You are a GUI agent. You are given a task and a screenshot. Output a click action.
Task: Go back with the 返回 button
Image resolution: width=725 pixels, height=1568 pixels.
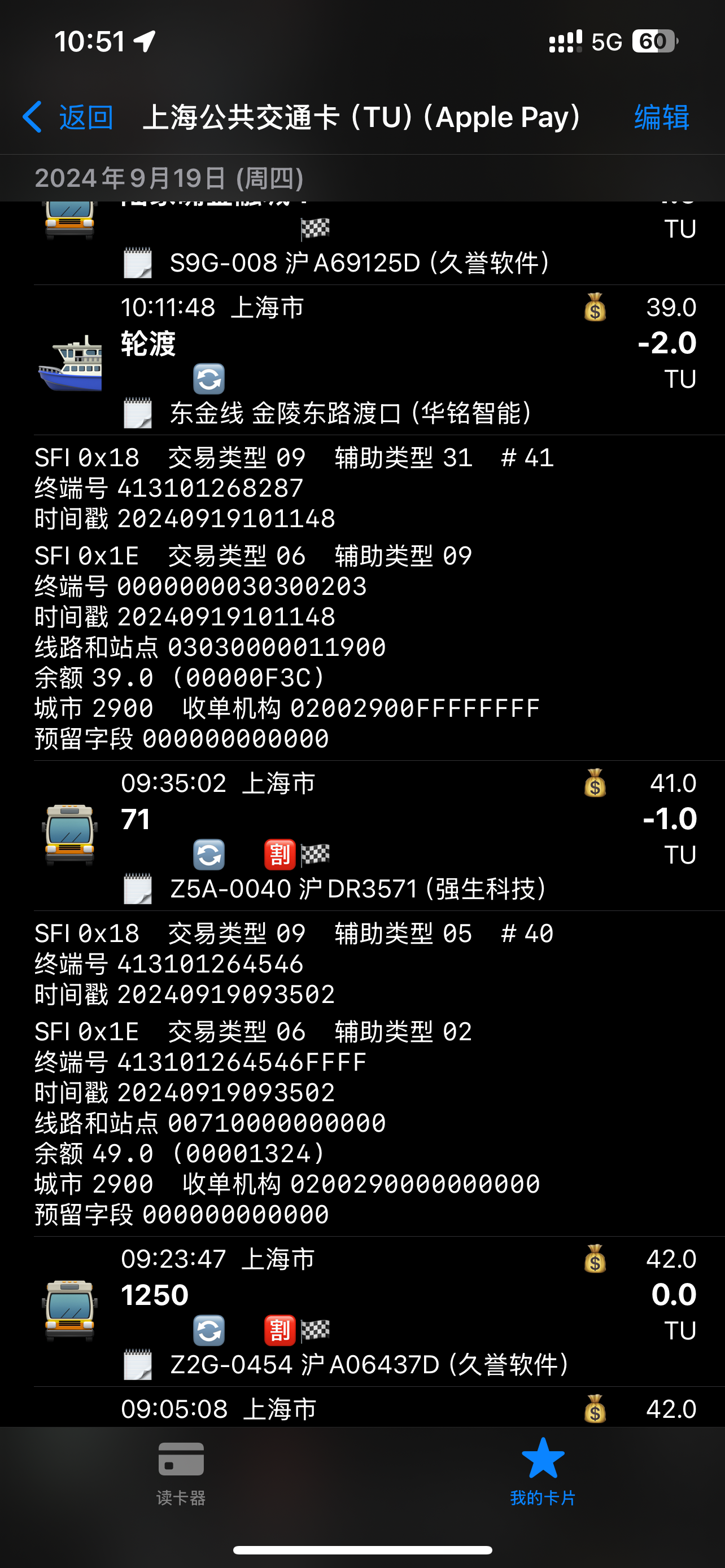point(68,117)
